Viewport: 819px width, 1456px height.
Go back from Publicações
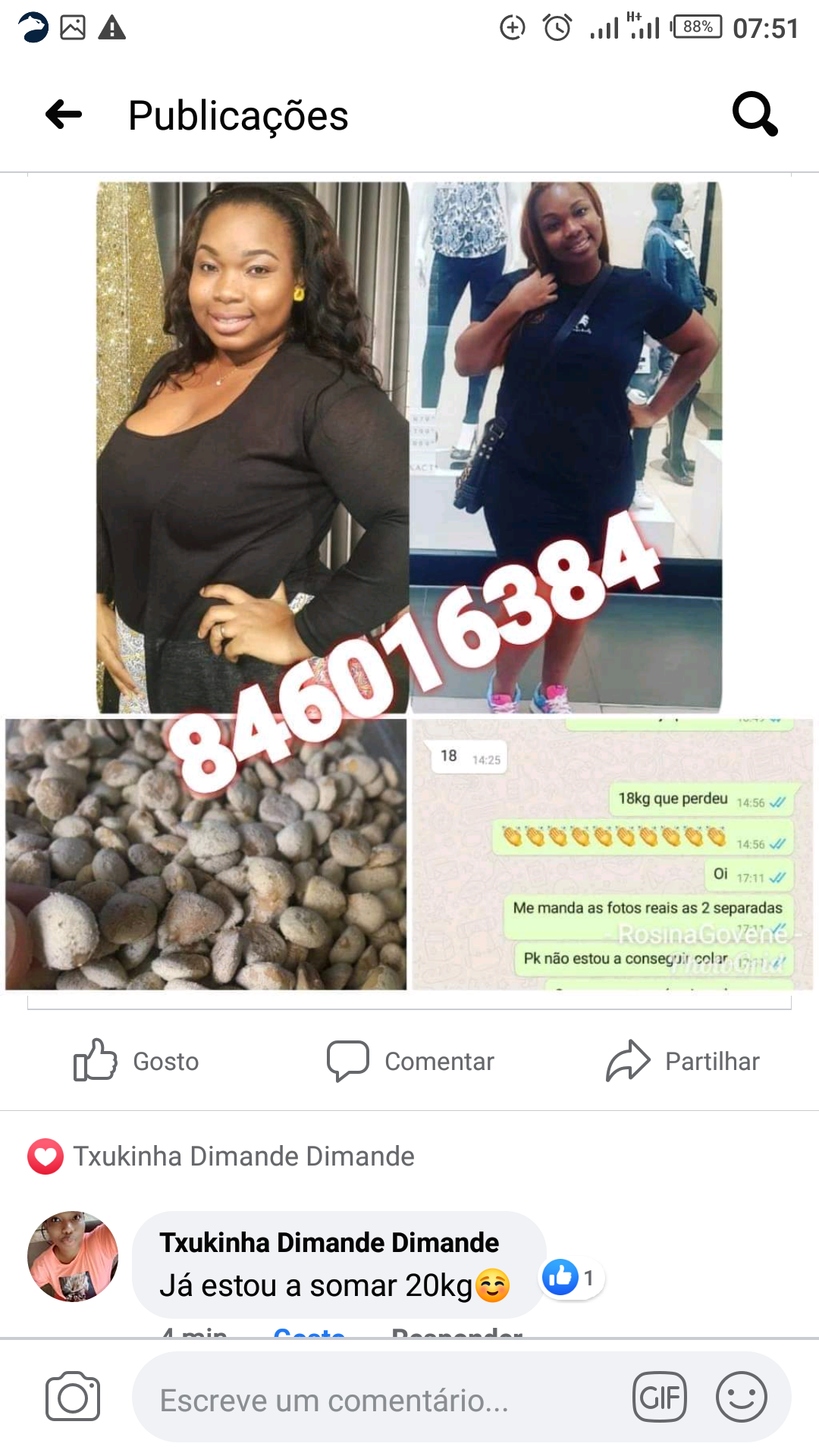(64, 115)
